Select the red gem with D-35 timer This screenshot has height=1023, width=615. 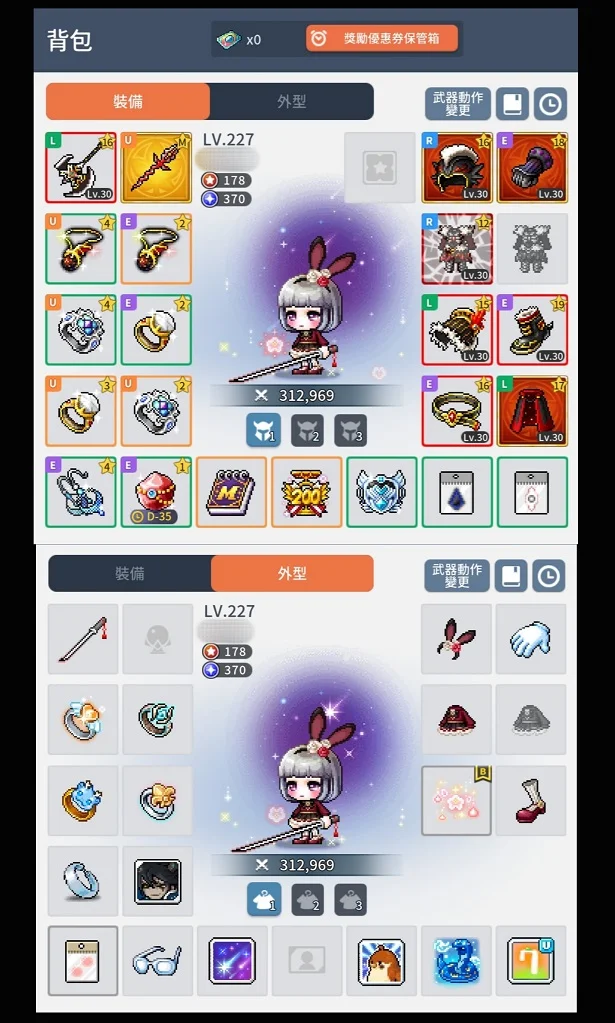[157, 492]
